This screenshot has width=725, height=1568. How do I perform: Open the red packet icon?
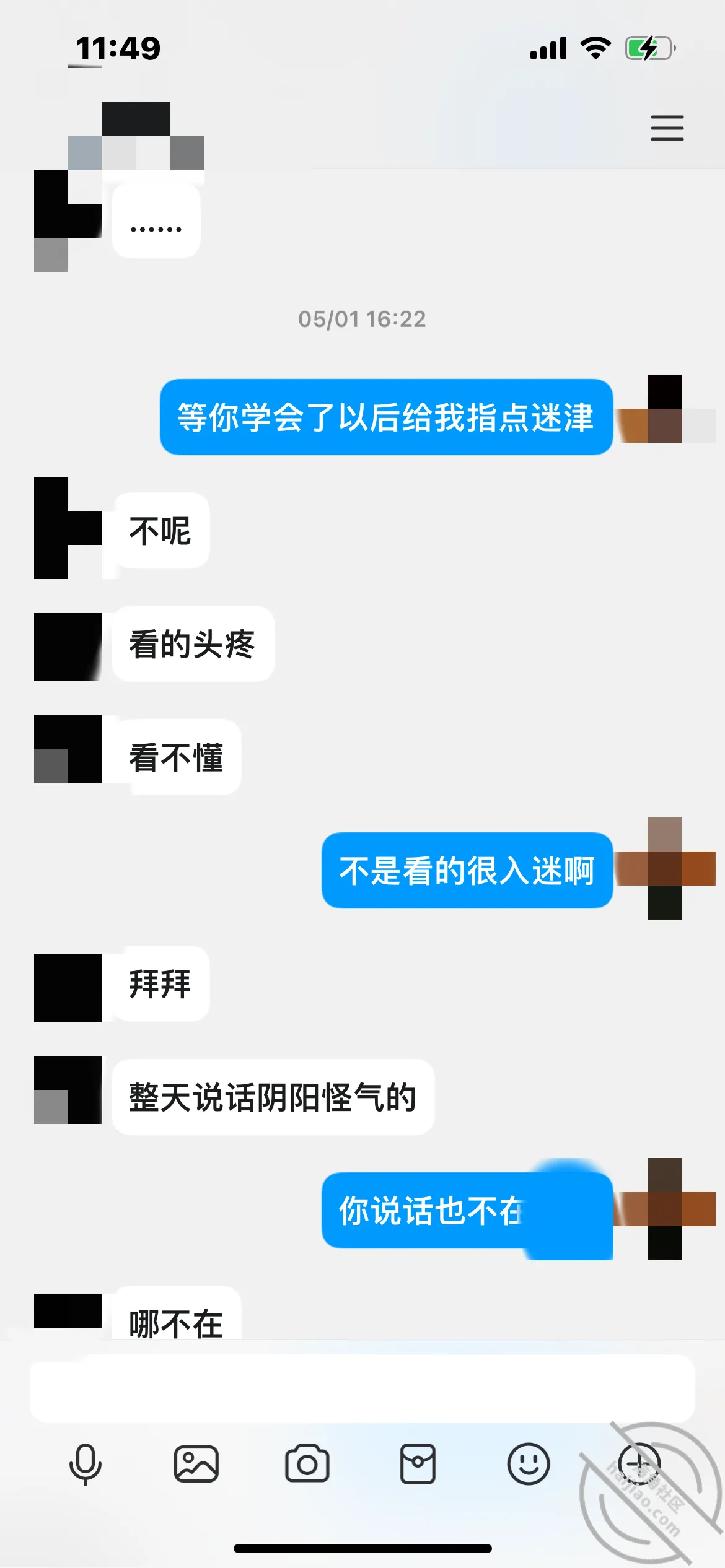pos(418,1464)
